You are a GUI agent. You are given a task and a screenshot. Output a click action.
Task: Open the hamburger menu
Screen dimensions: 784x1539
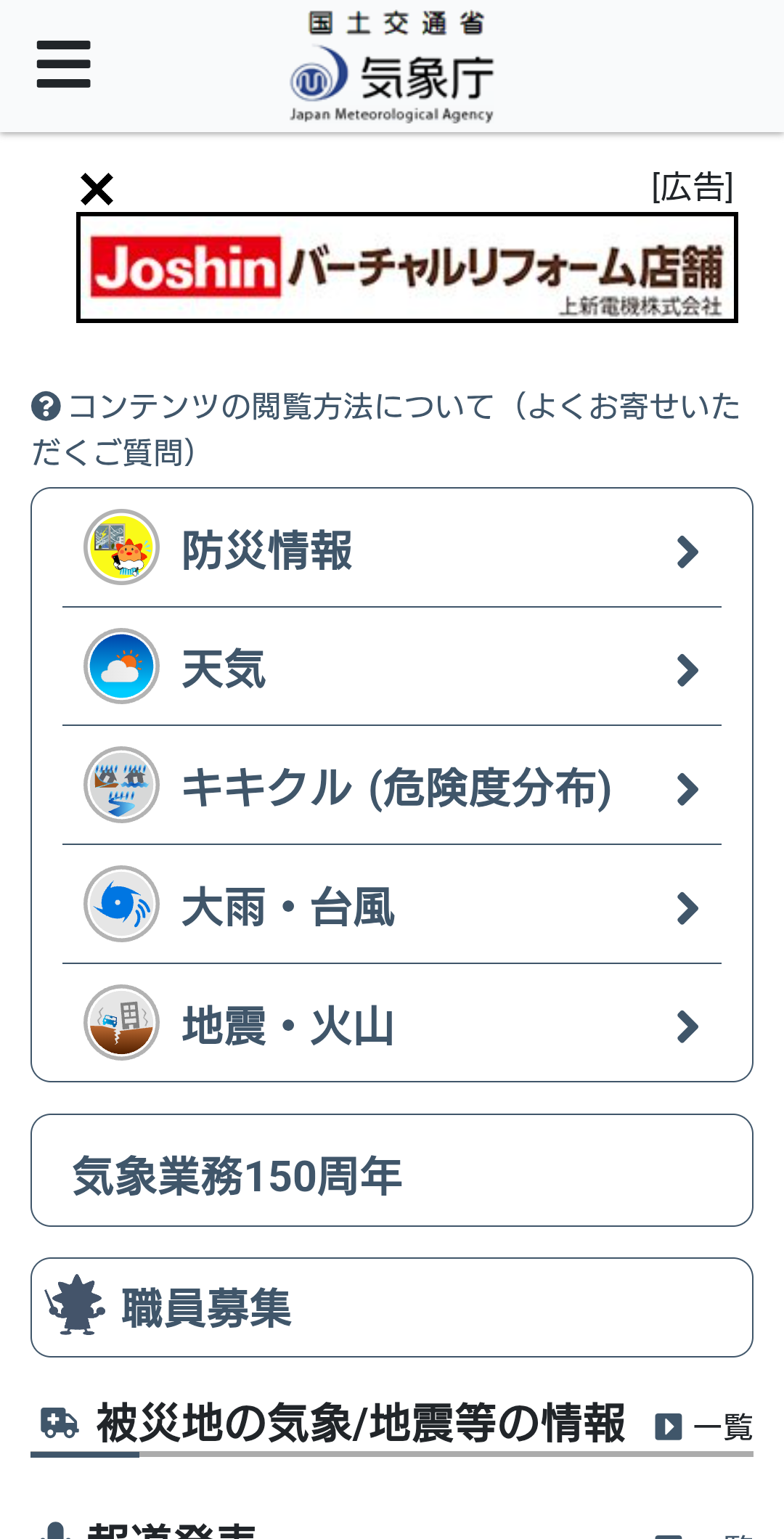coord(64,65)
